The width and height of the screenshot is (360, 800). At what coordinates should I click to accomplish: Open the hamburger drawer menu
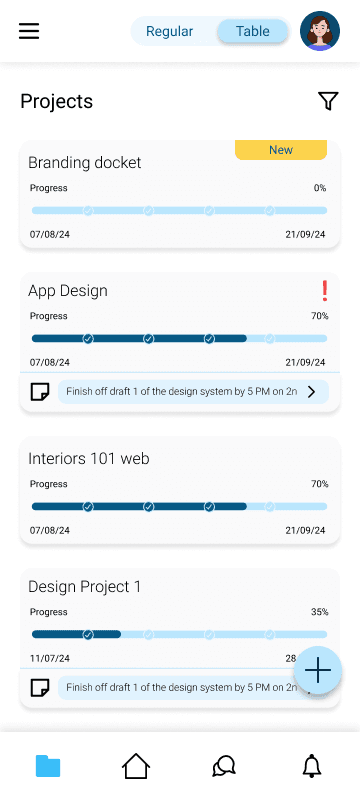[x=29, y=31]
